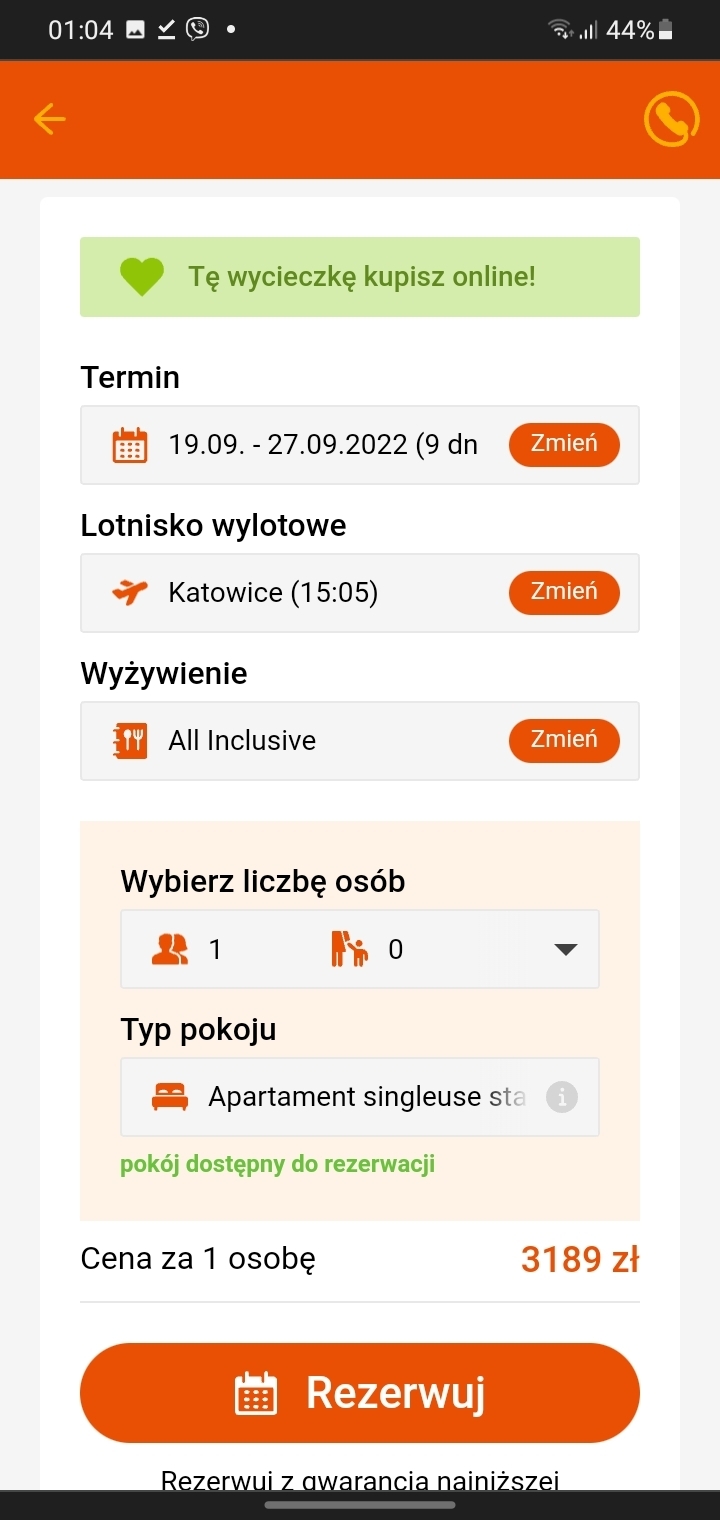Open the phone call contact icon
Image resolution: width=720 pixels, height=1520 pixels.
click(670, 120)
